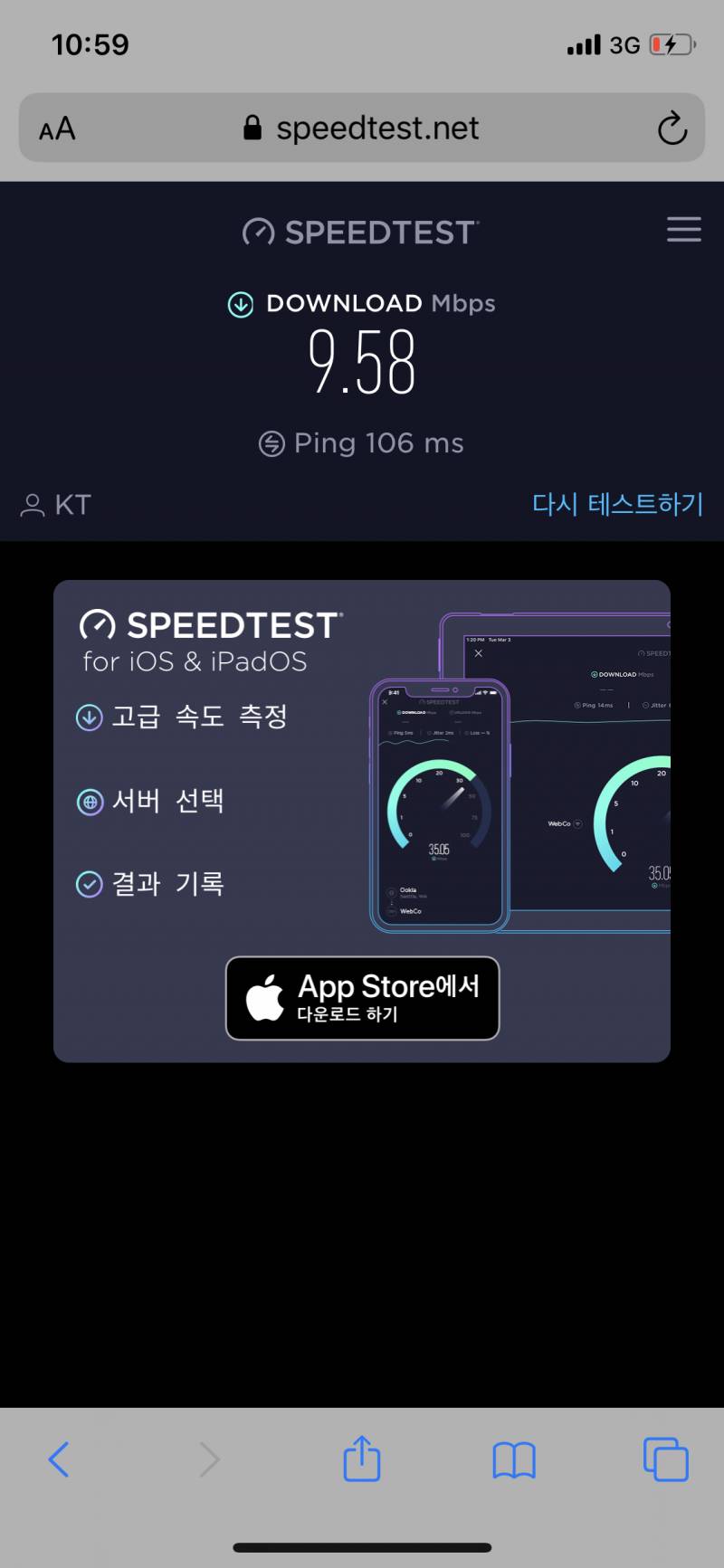The height and width of the screenshot is (1568, 724).
Task: Tap the AA text size control
Action: pyautogui.click(x=56, y=128)
